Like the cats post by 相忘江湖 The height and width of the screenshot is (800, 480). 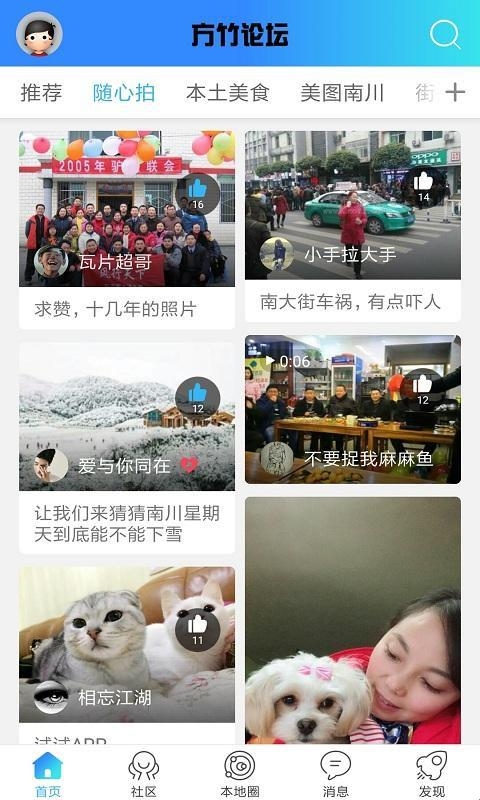coord(197,630)
